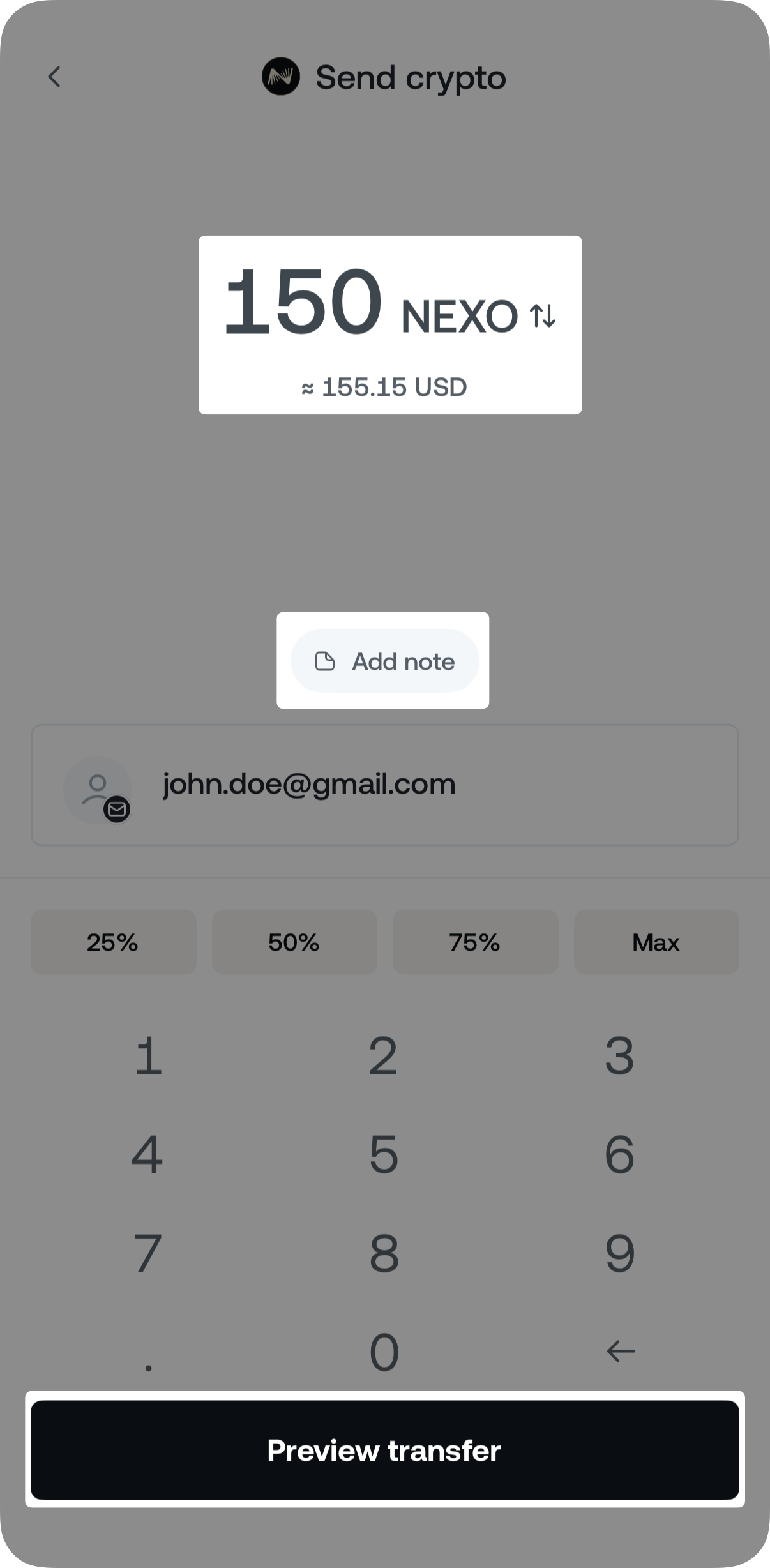Tap the 9 key on the keypad
Image resolution: width=770 pixels, height=1568 pixels.
coord(620,1253)
